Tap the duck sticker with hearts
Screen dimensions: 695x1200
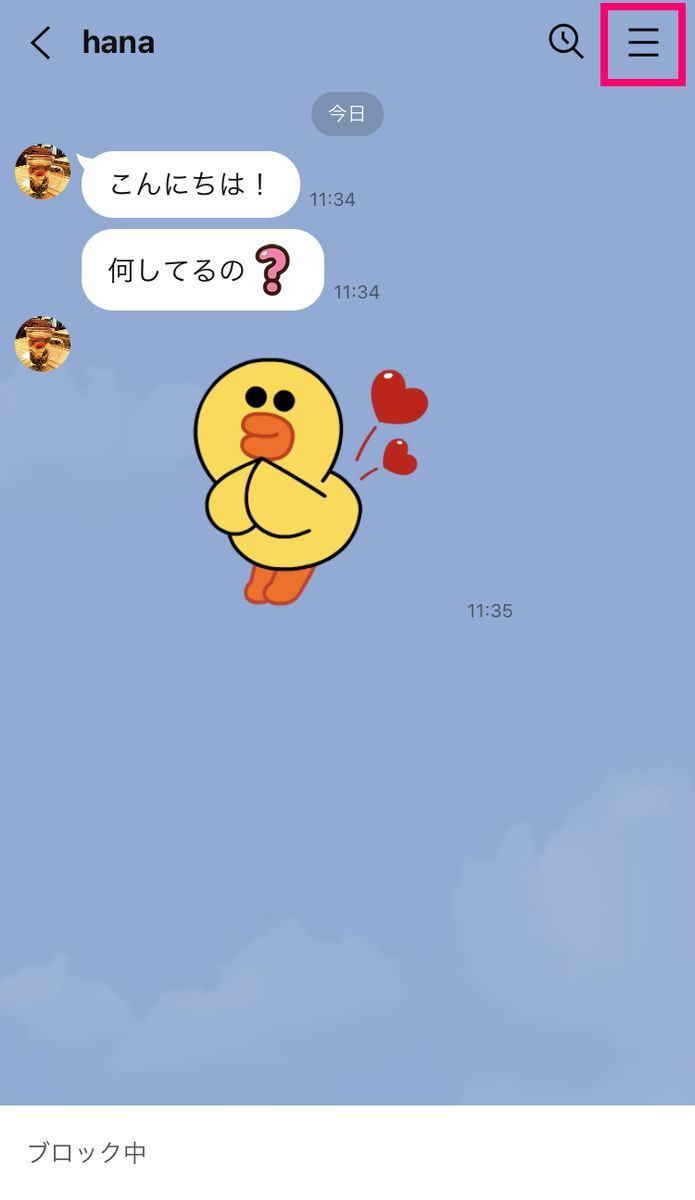pyautogui.click(x=311, y=481)
